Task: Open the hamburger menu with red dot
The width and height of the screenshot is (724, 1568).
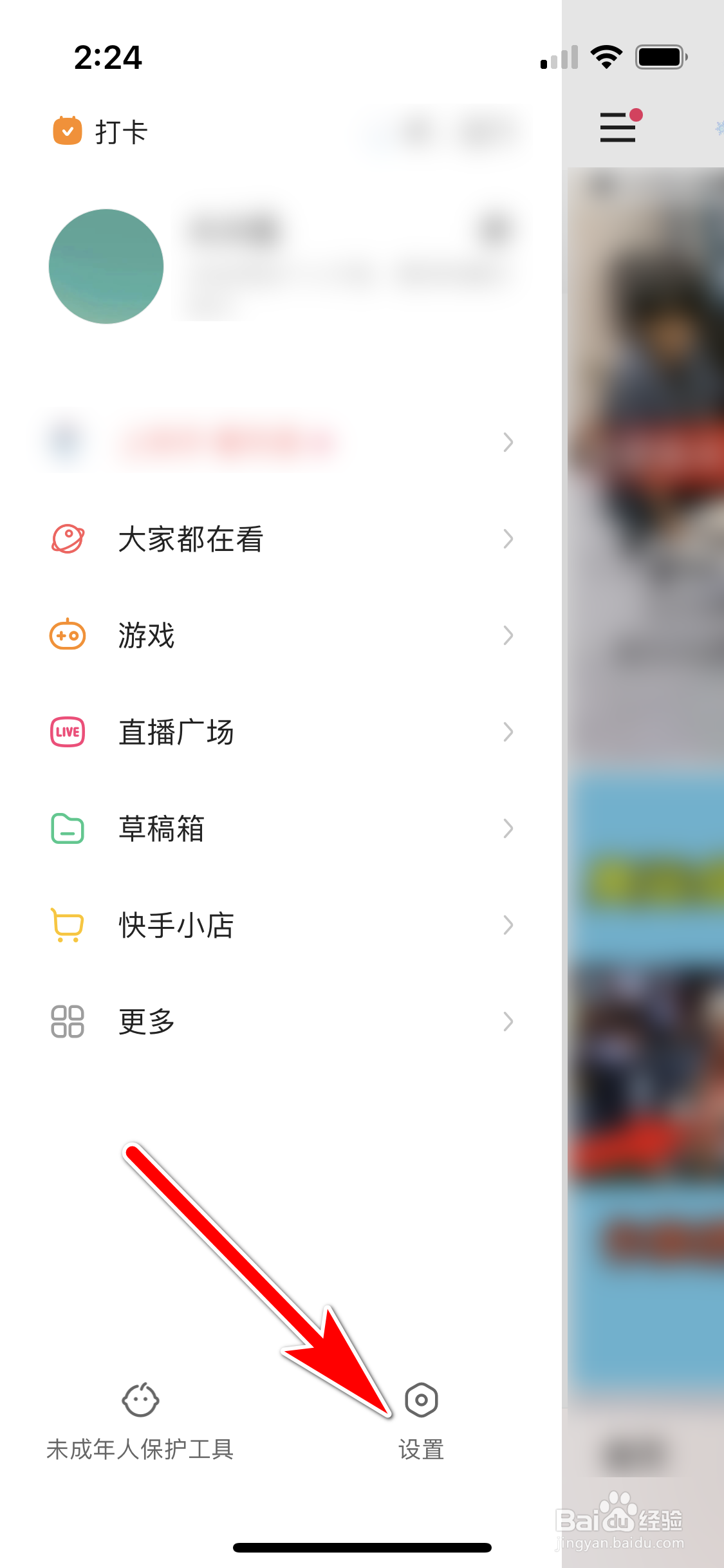Action: (x=617, y=127)
